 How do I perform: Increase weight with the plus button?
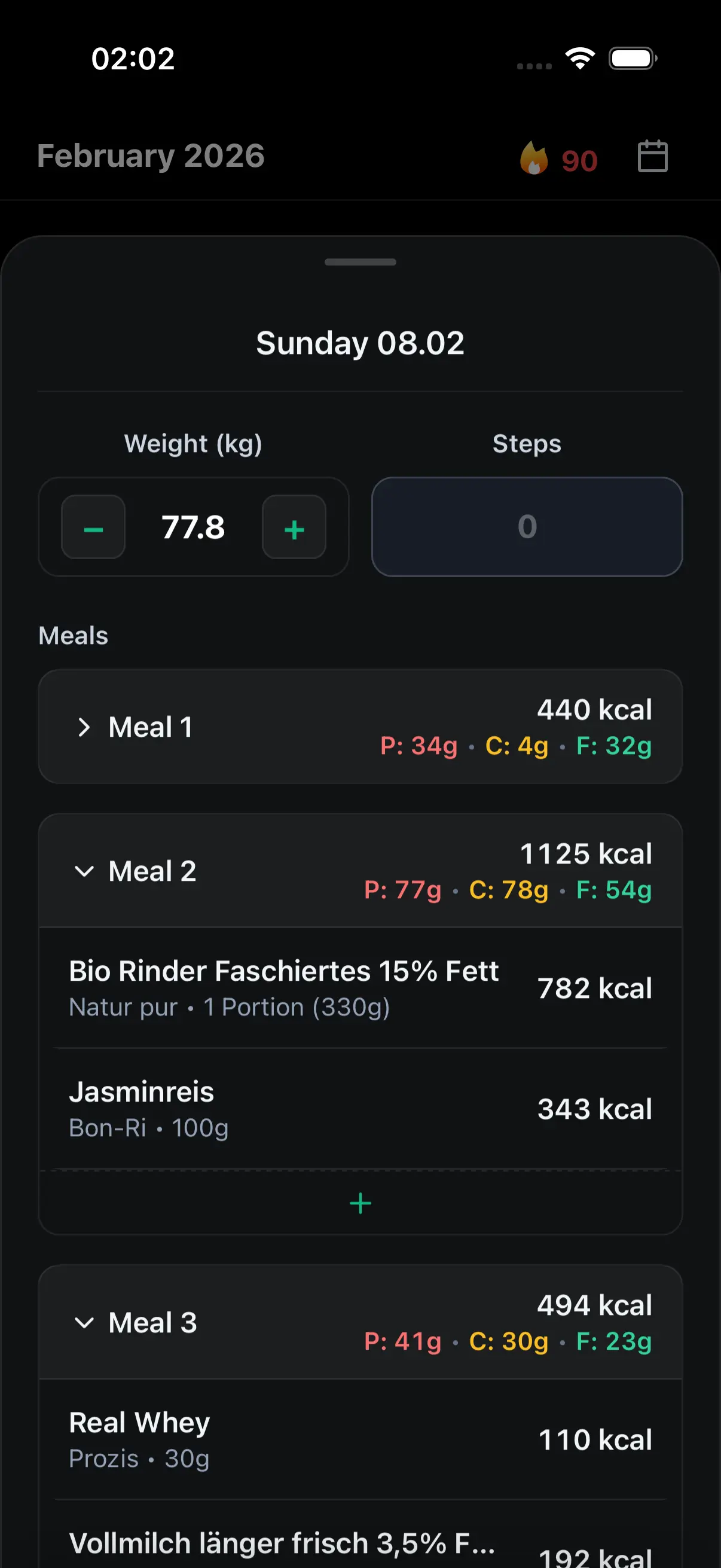pos(294,527)
